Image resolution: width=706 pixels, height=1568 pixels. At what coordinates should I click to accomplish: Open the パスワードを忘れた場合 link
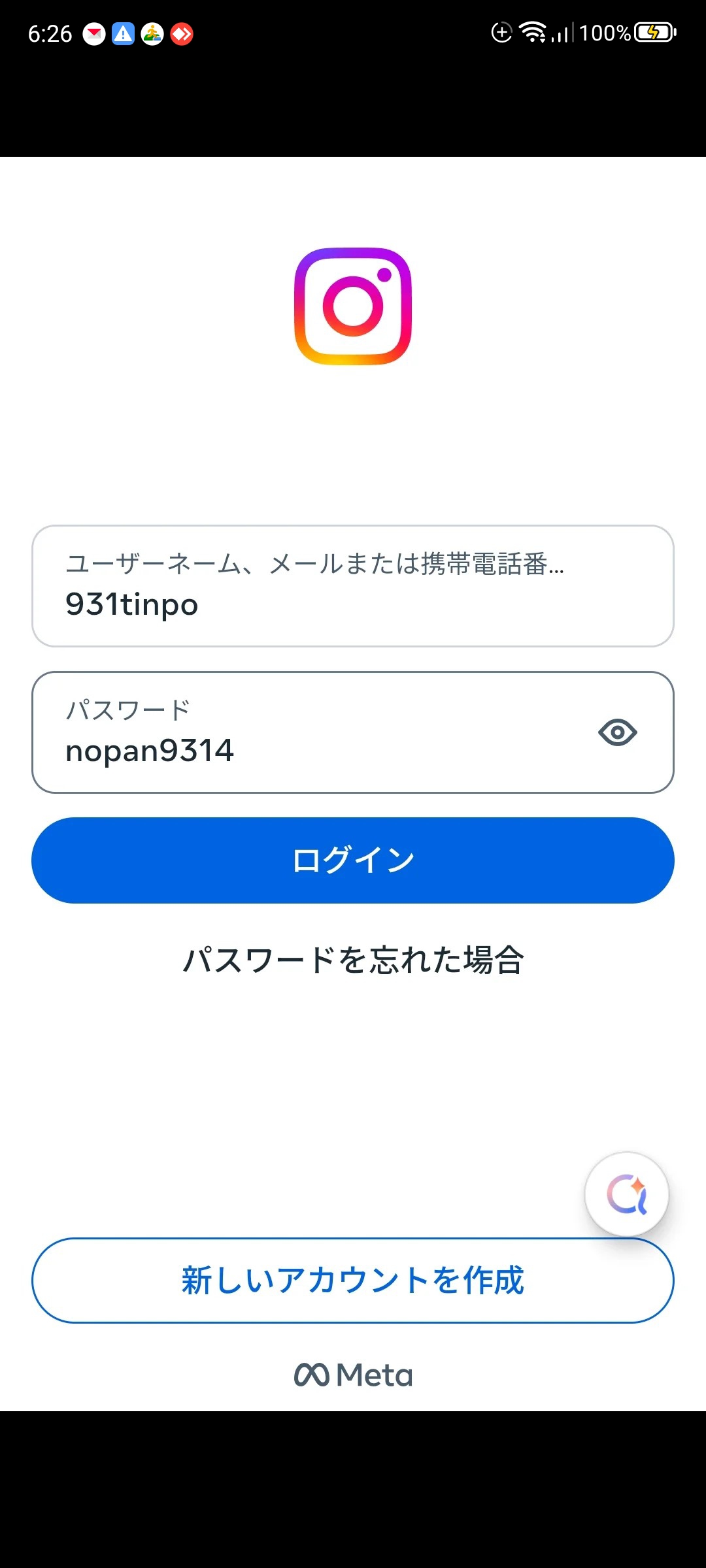353,958
